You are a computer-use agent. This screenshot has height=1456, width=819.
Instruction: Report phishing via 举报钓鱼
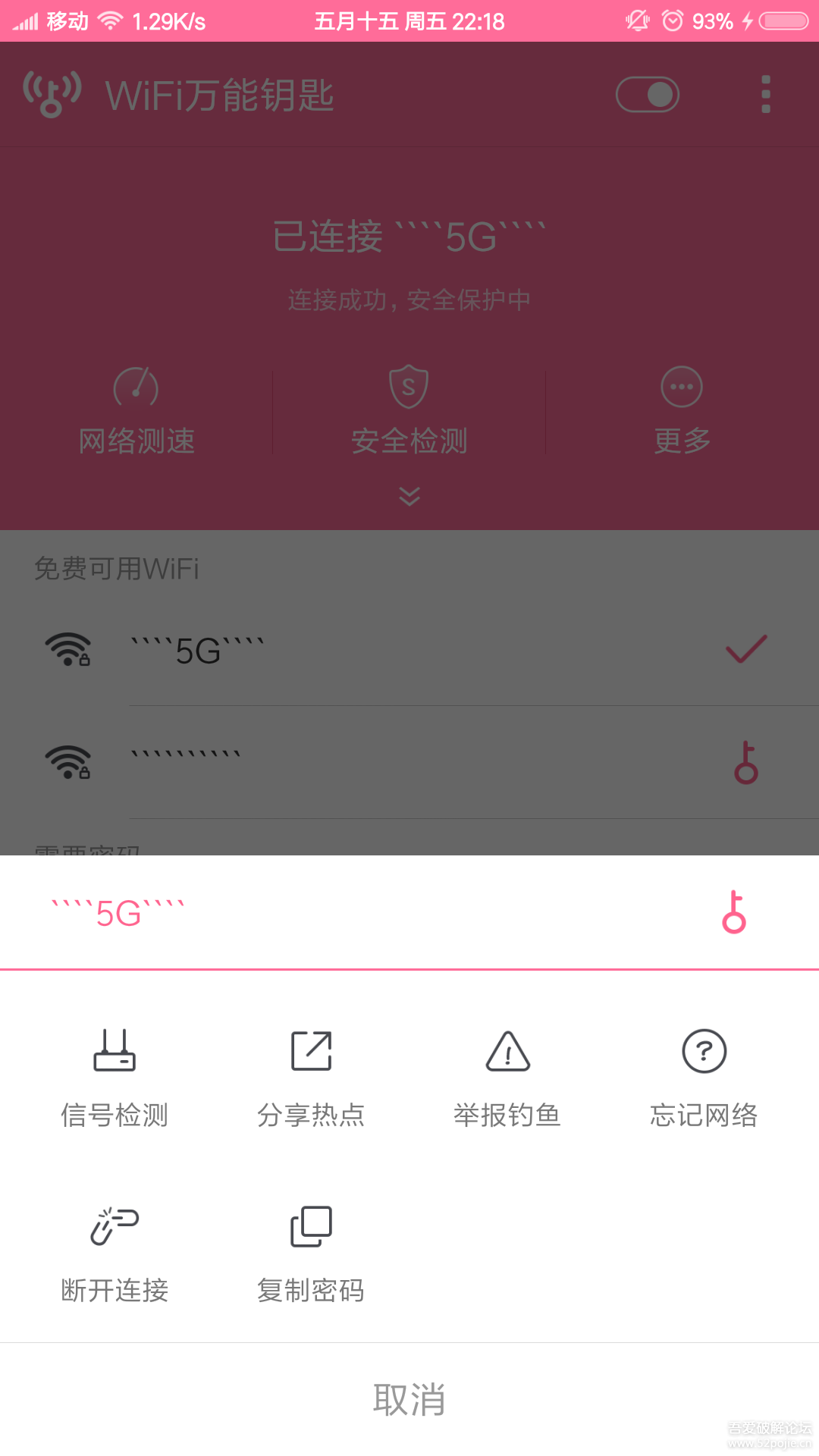507,1078
